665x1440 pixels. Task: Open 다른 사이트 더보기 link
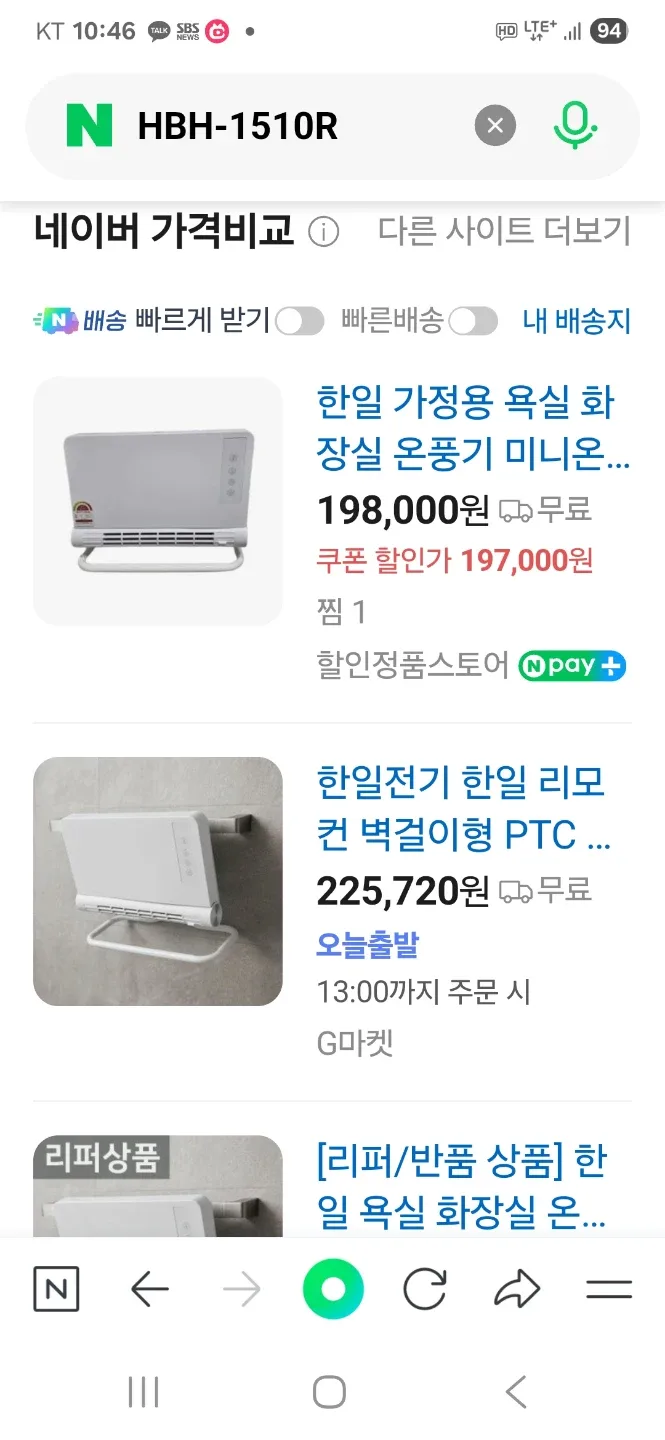coord(504,232)
